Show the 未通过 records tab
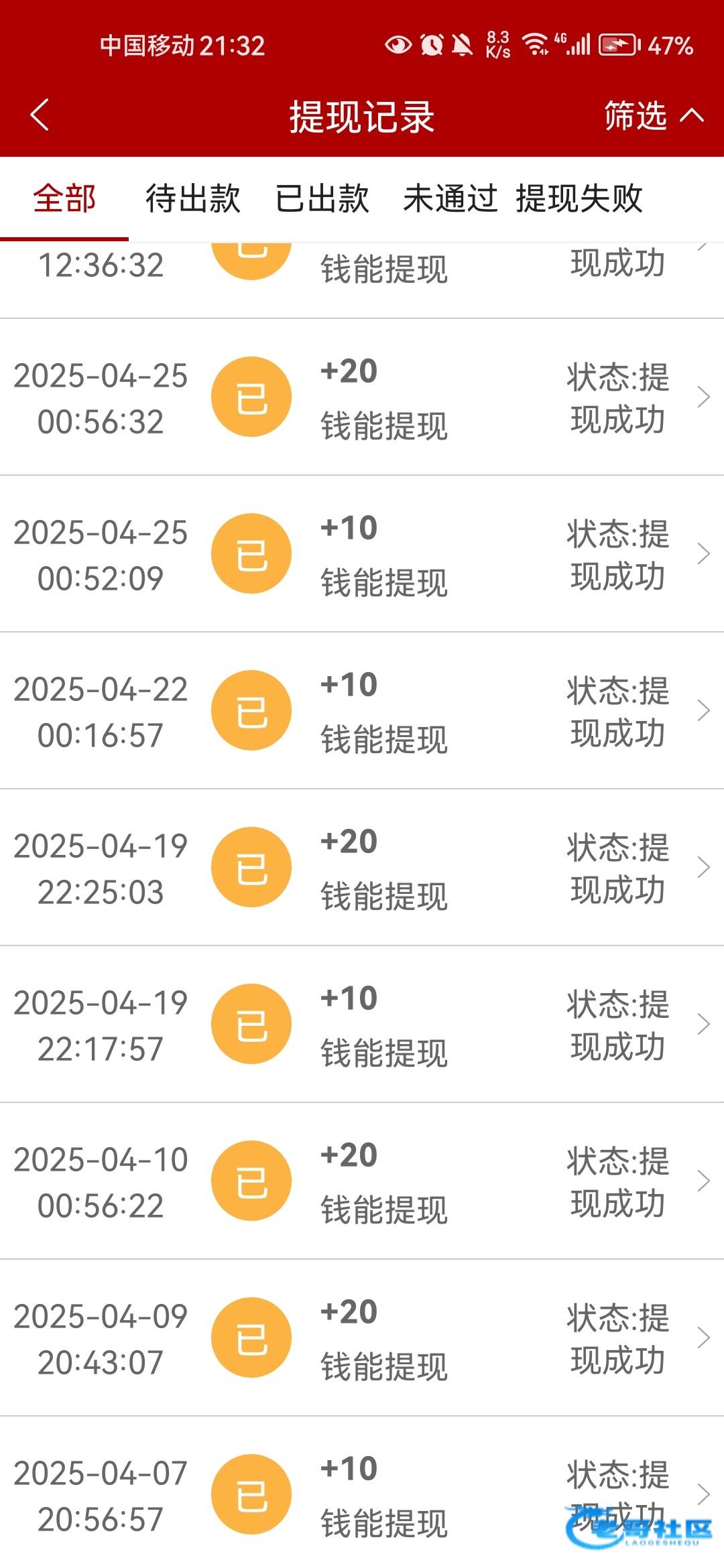 coord(450,199)
